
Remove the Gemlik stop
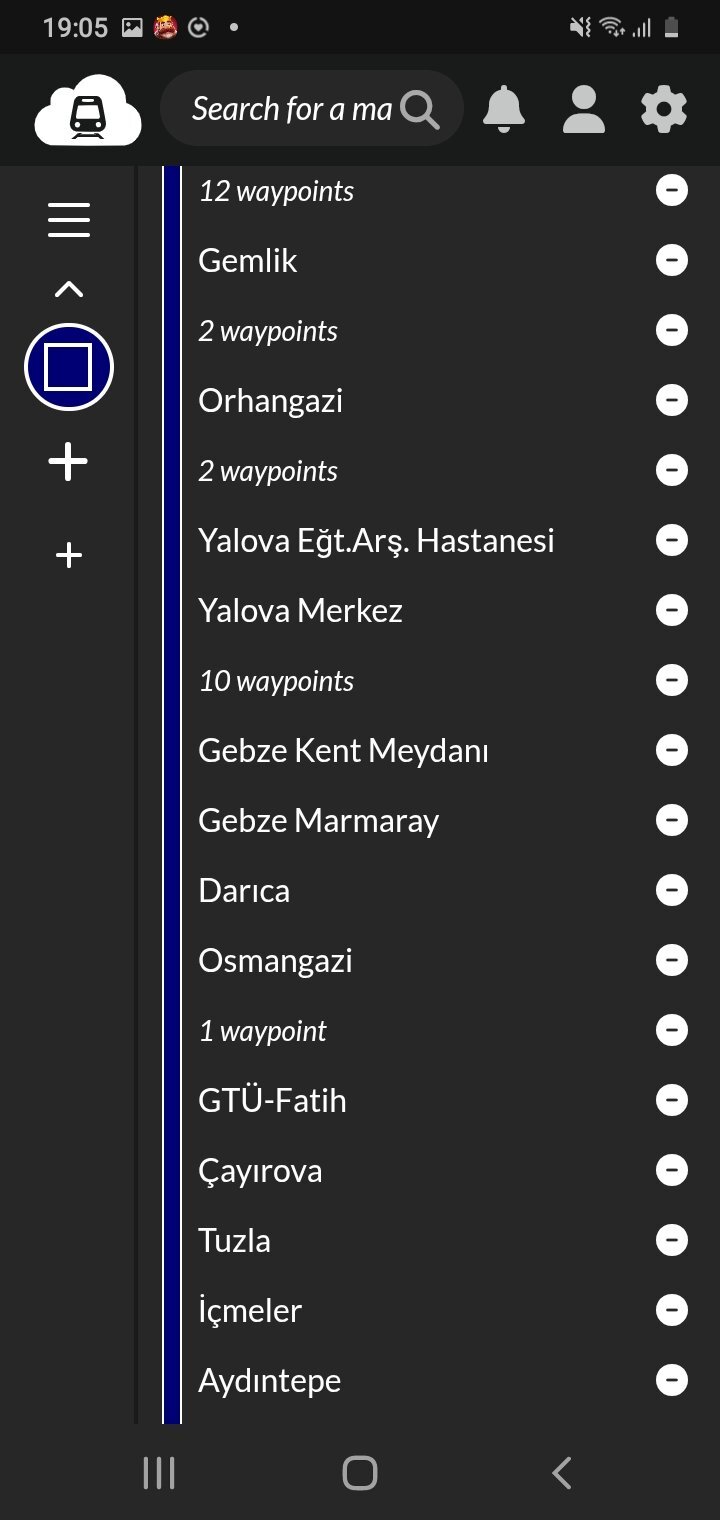tap(672, 260)
